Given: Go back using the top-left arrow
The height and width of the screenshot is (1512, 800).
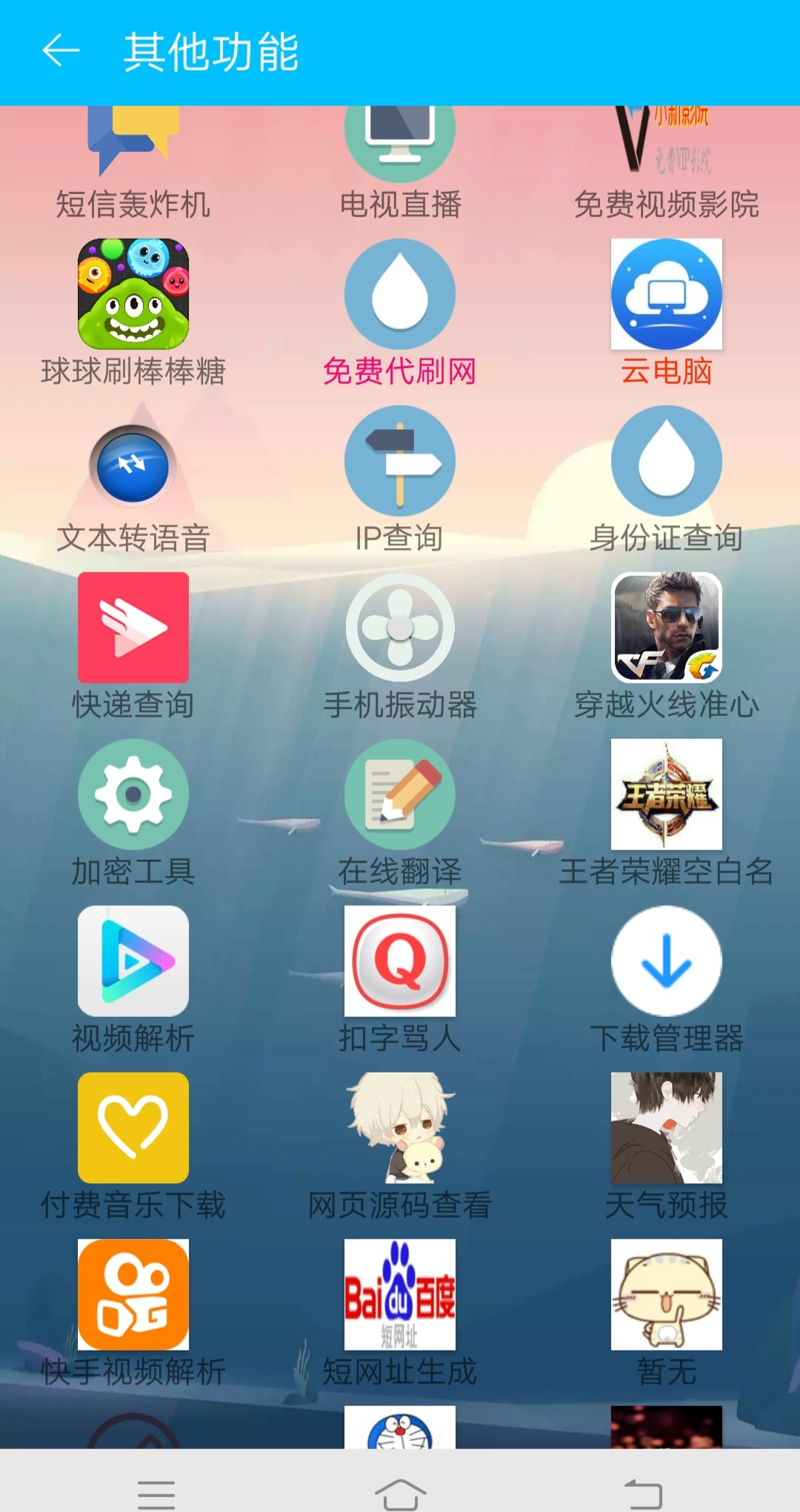Looking at the screenshot, I should tap(61, 51).
